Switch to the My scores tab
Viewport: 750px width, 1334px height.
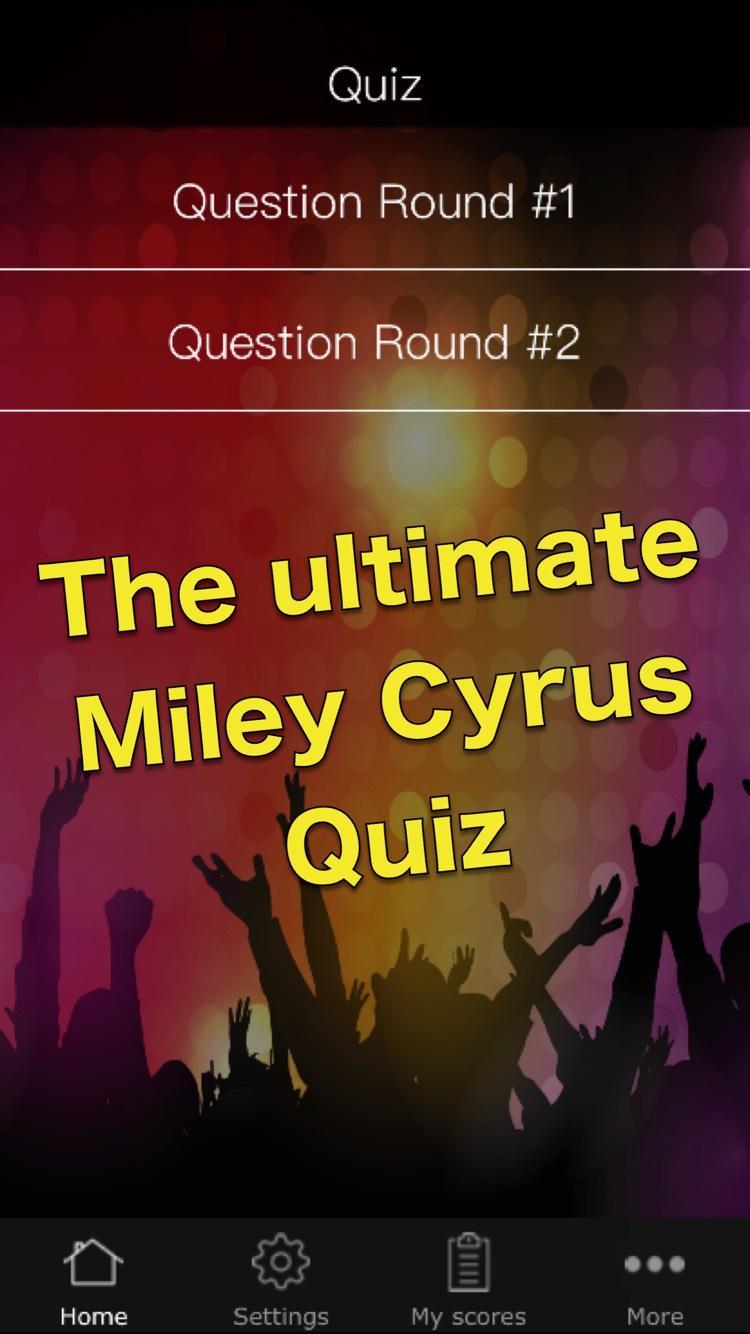point(468,1280)
